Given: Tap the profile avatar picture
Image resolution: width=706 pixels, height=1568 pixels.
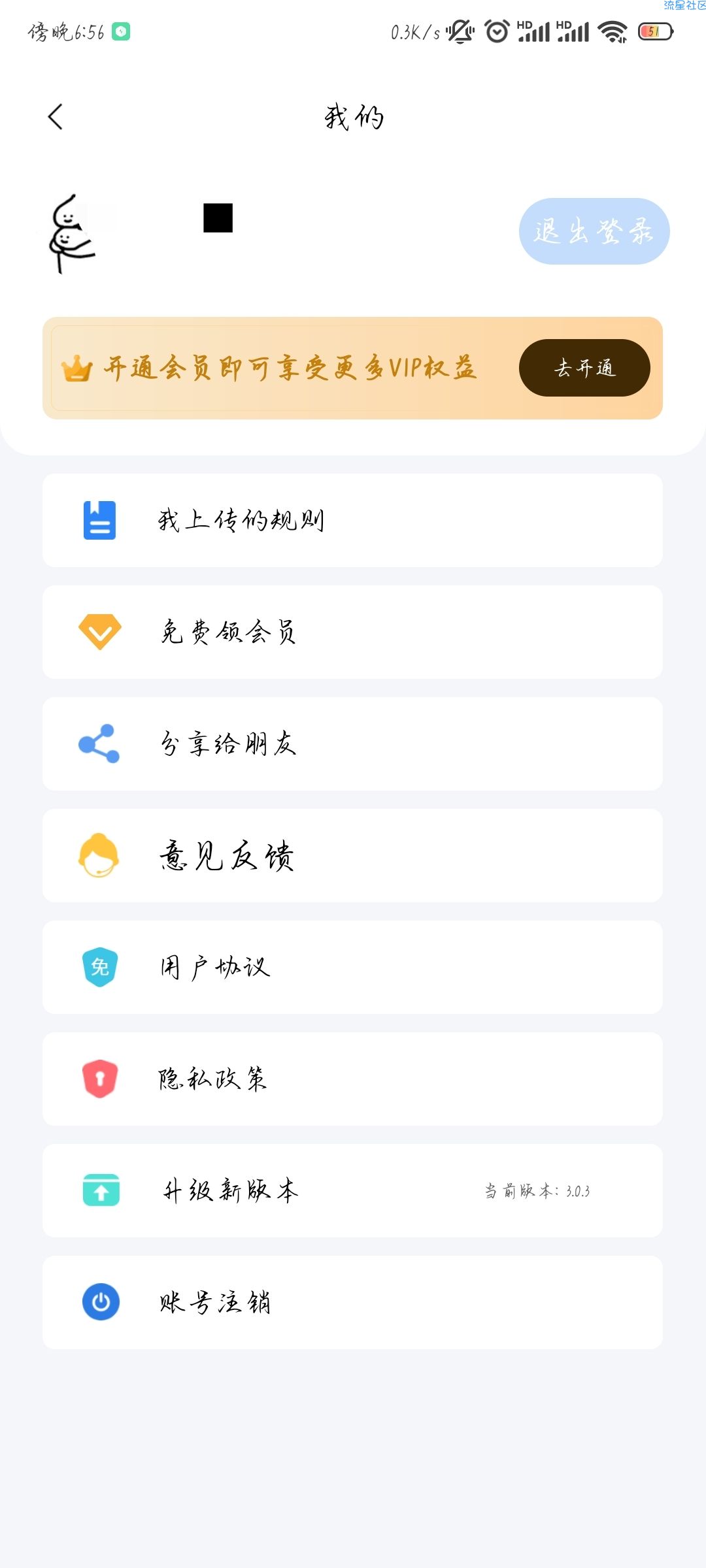Looking at the screenshot, I should [74, 232].
